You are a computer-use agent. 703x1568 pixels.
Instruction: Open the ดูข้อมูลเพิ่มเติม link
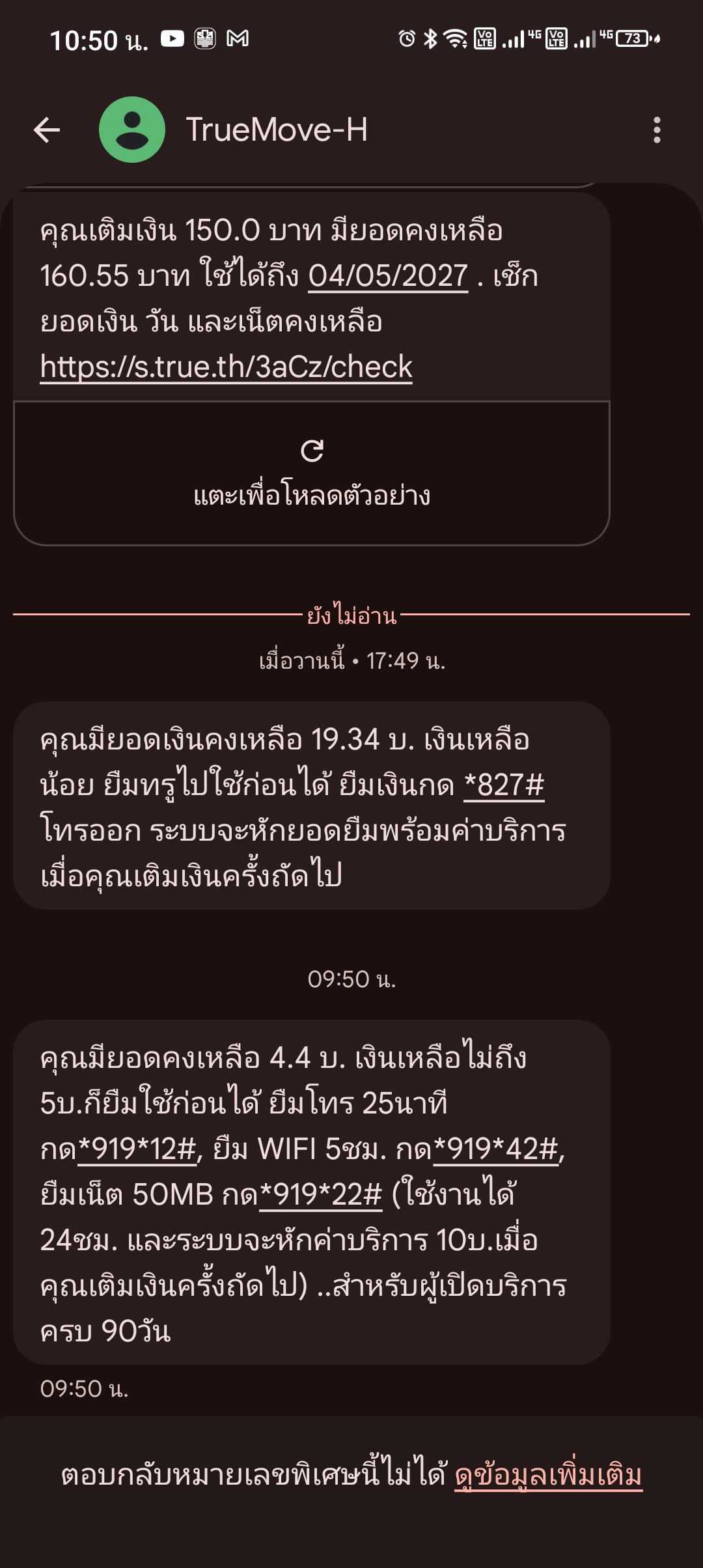548,1476
